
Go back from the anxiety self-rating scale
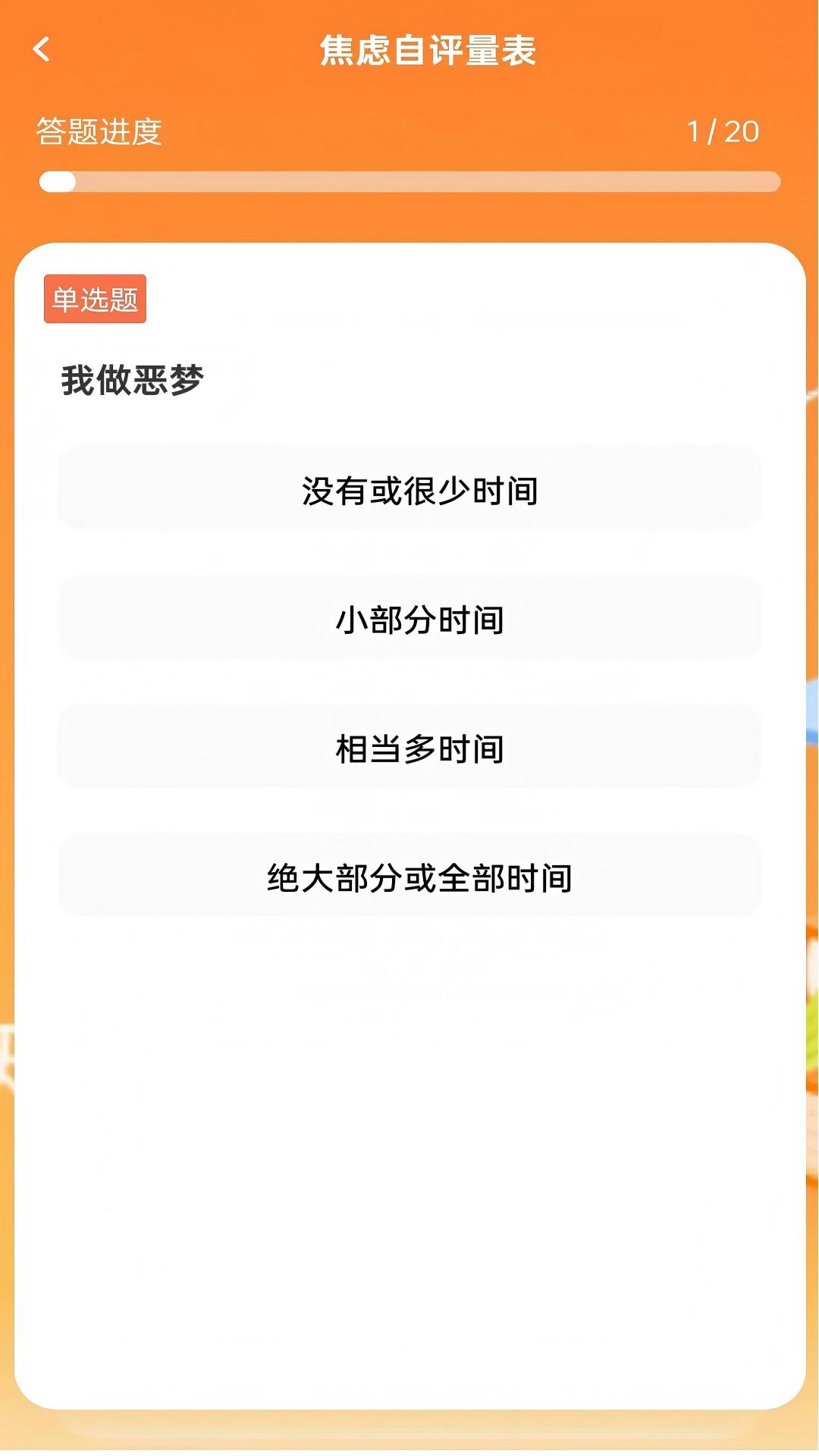pos(42,50)
